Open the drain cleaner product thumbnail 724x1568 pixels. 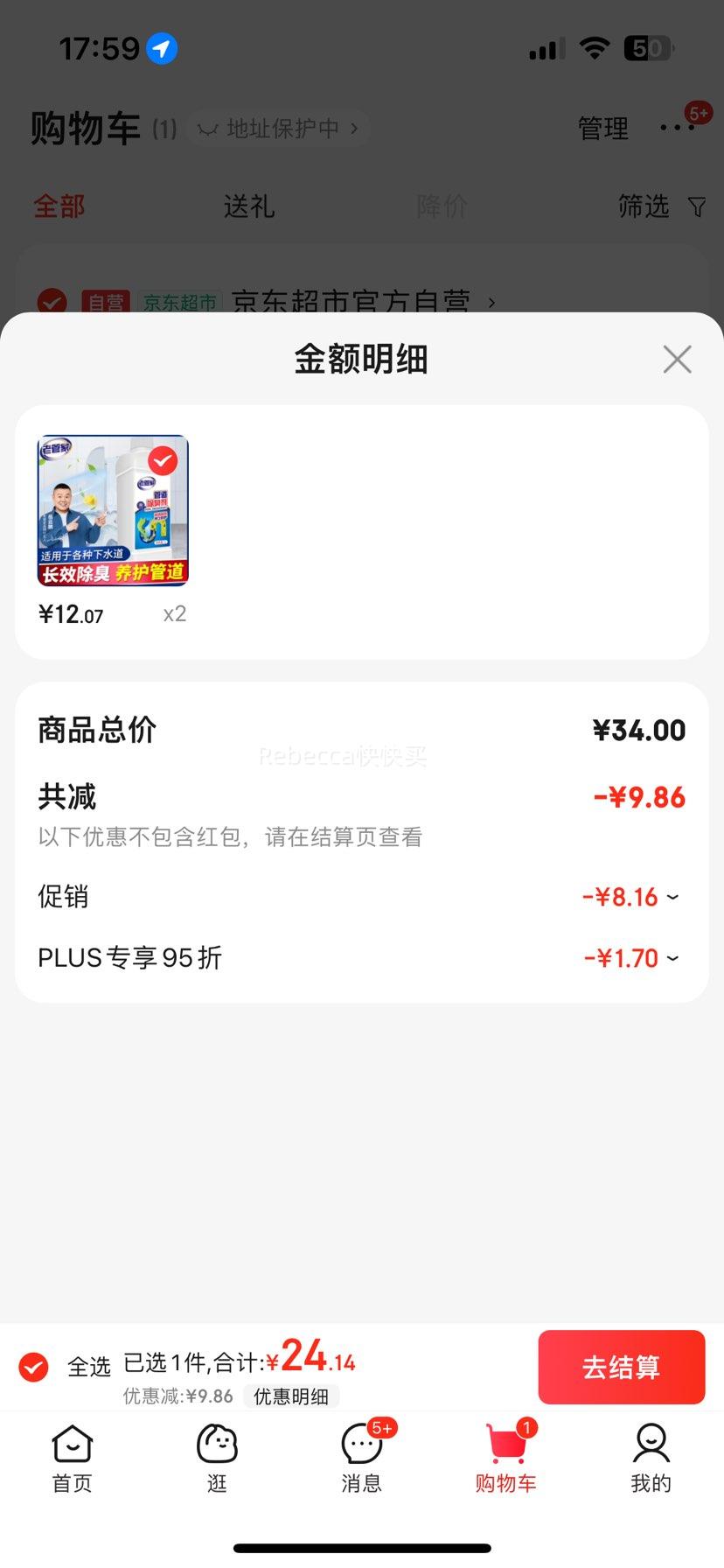click(113, 510)
